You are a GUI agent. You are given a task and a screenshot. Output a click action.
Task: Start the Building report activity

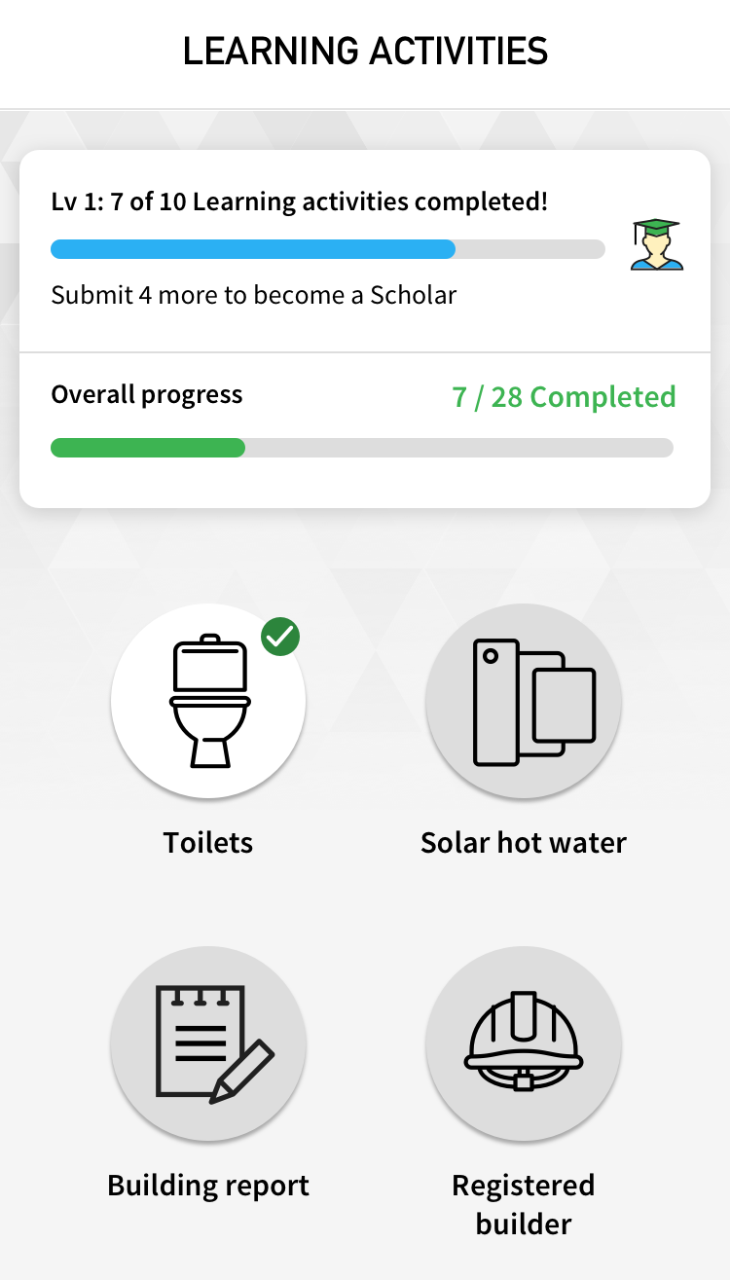(208, 1043)
